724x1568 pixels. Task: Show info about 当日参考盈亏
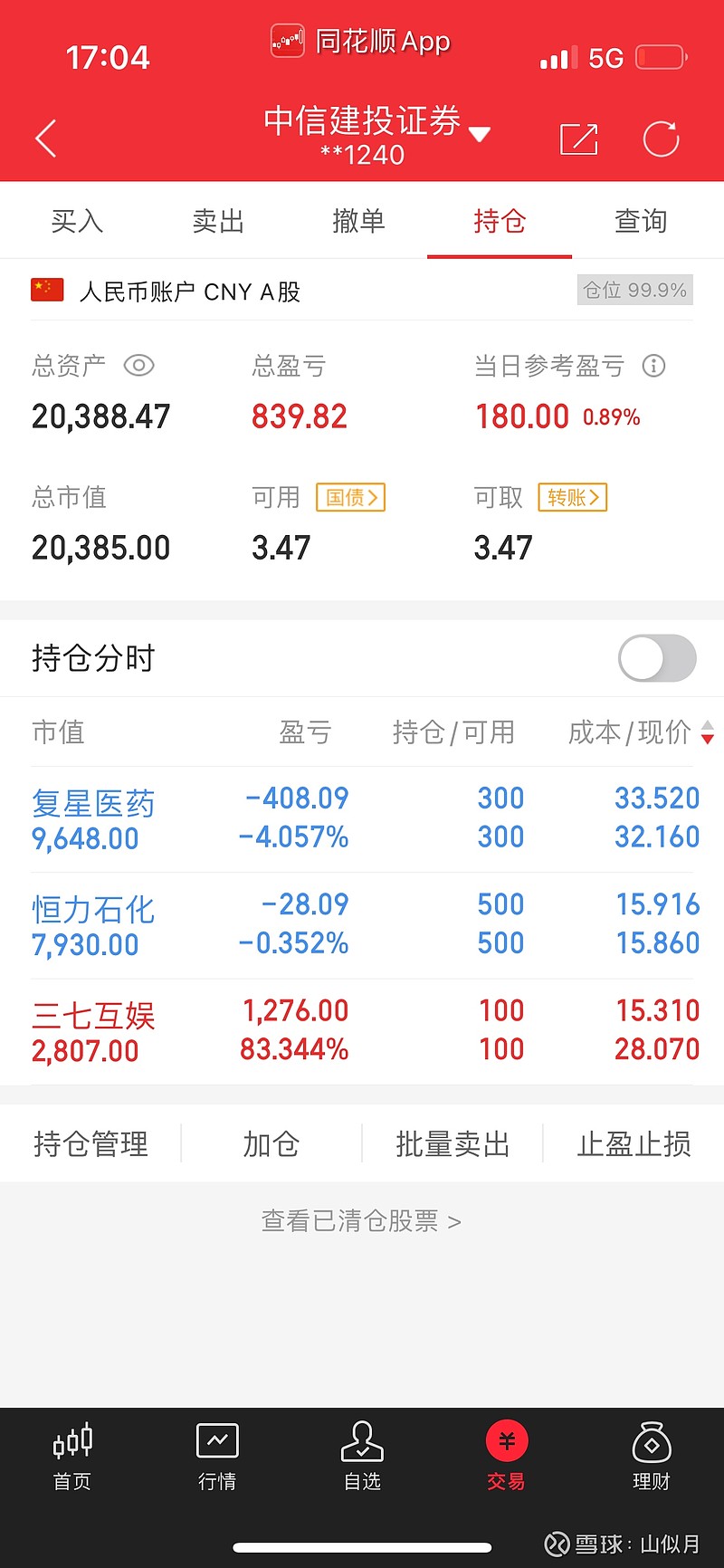pos(653,366)
